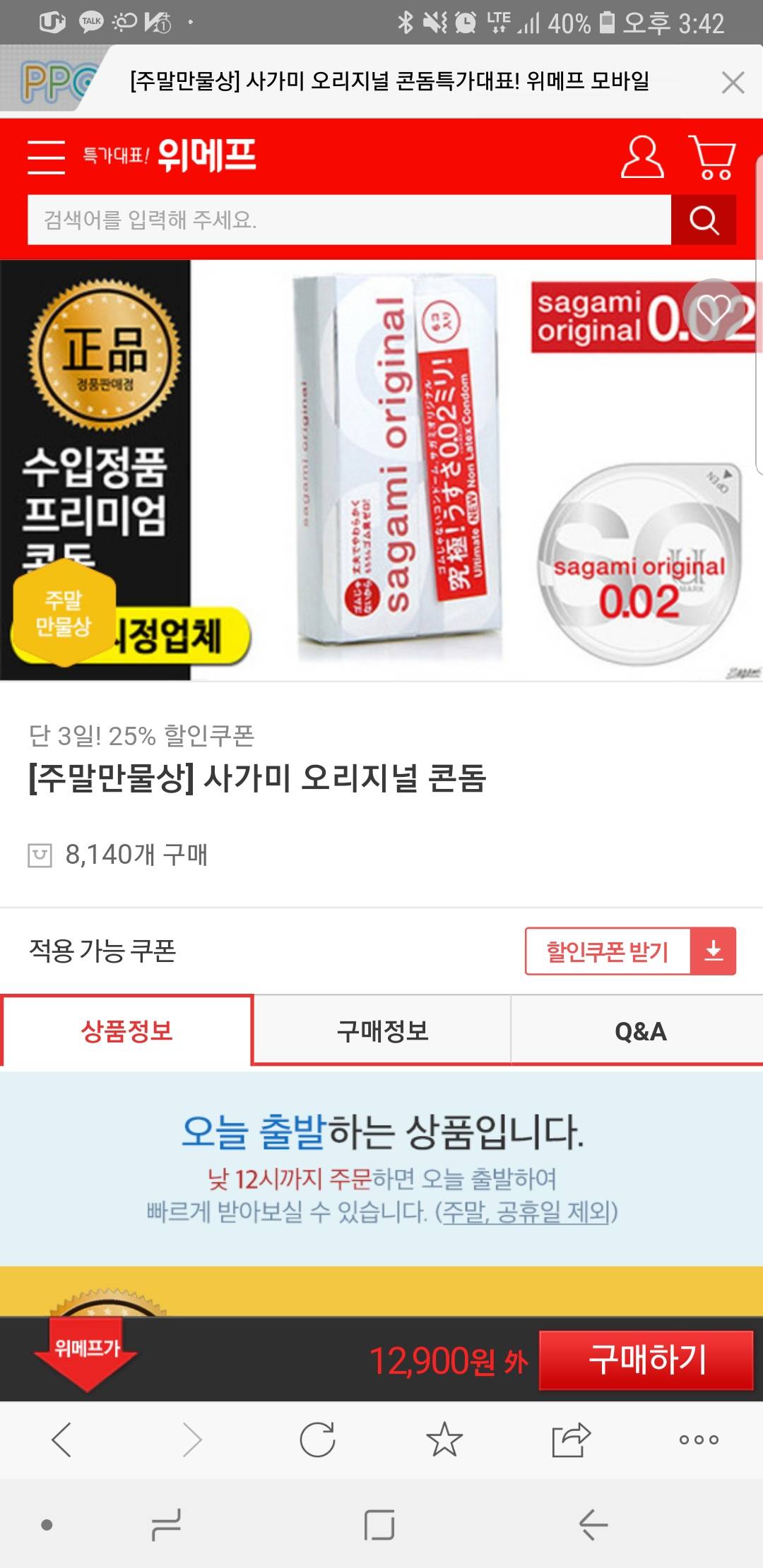Close the page banner with X
The width and height of the screenshot is (763, 1568).
[x=733, y=83]
